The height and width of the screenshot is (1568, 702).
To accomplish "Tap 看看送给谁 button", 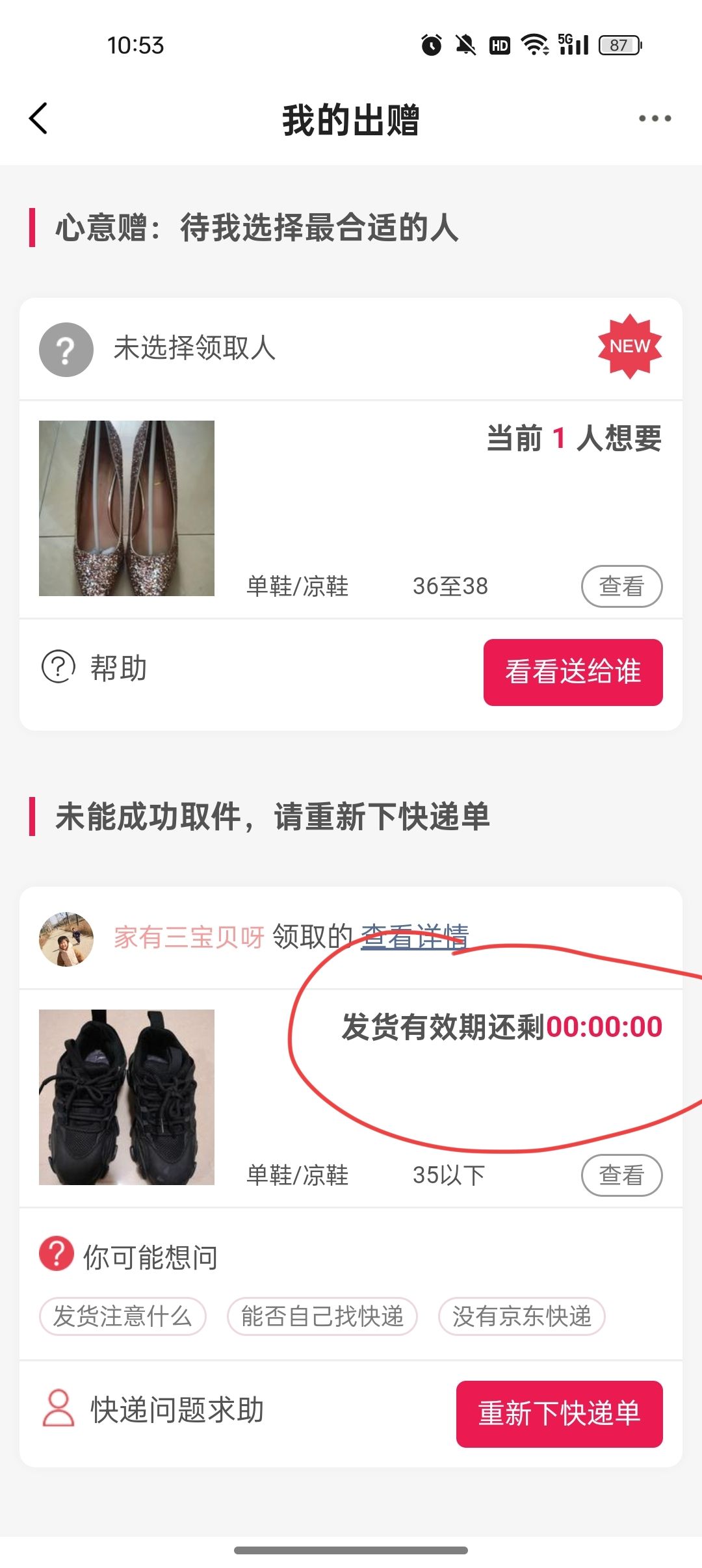I will 573,672.
